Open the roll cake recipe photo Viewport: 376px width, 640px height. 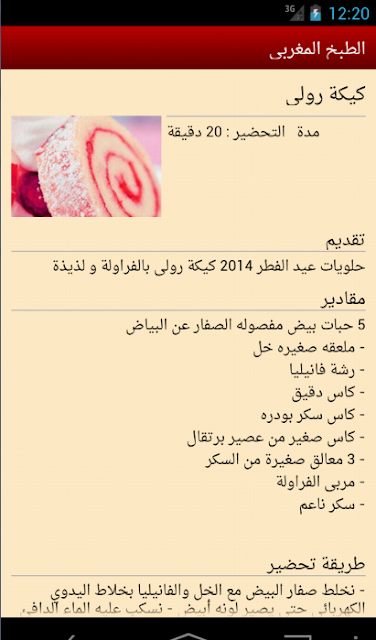[x=86, y=166]
